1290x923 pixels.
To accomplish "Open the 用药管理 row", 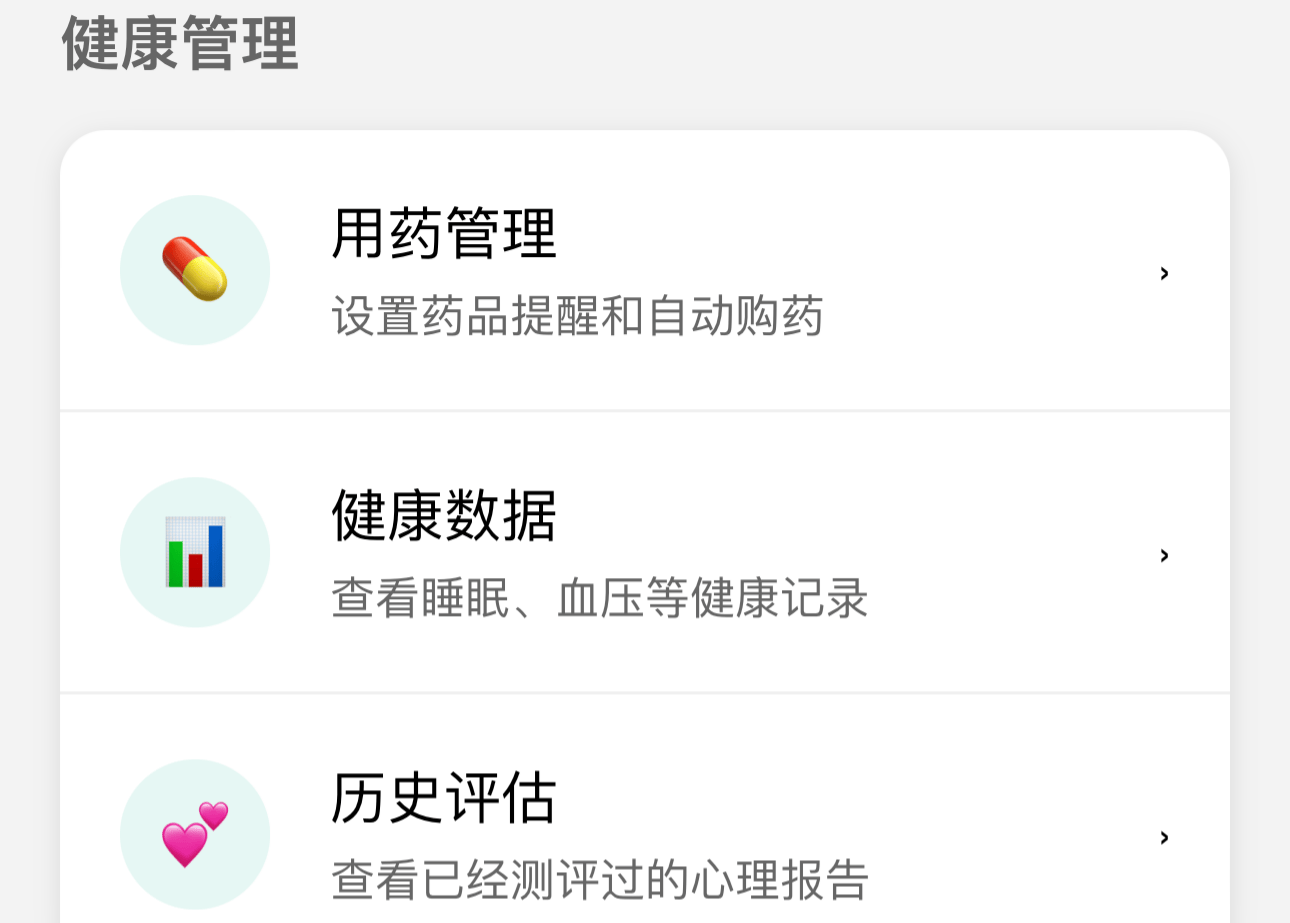I will (x=644, y=271).
